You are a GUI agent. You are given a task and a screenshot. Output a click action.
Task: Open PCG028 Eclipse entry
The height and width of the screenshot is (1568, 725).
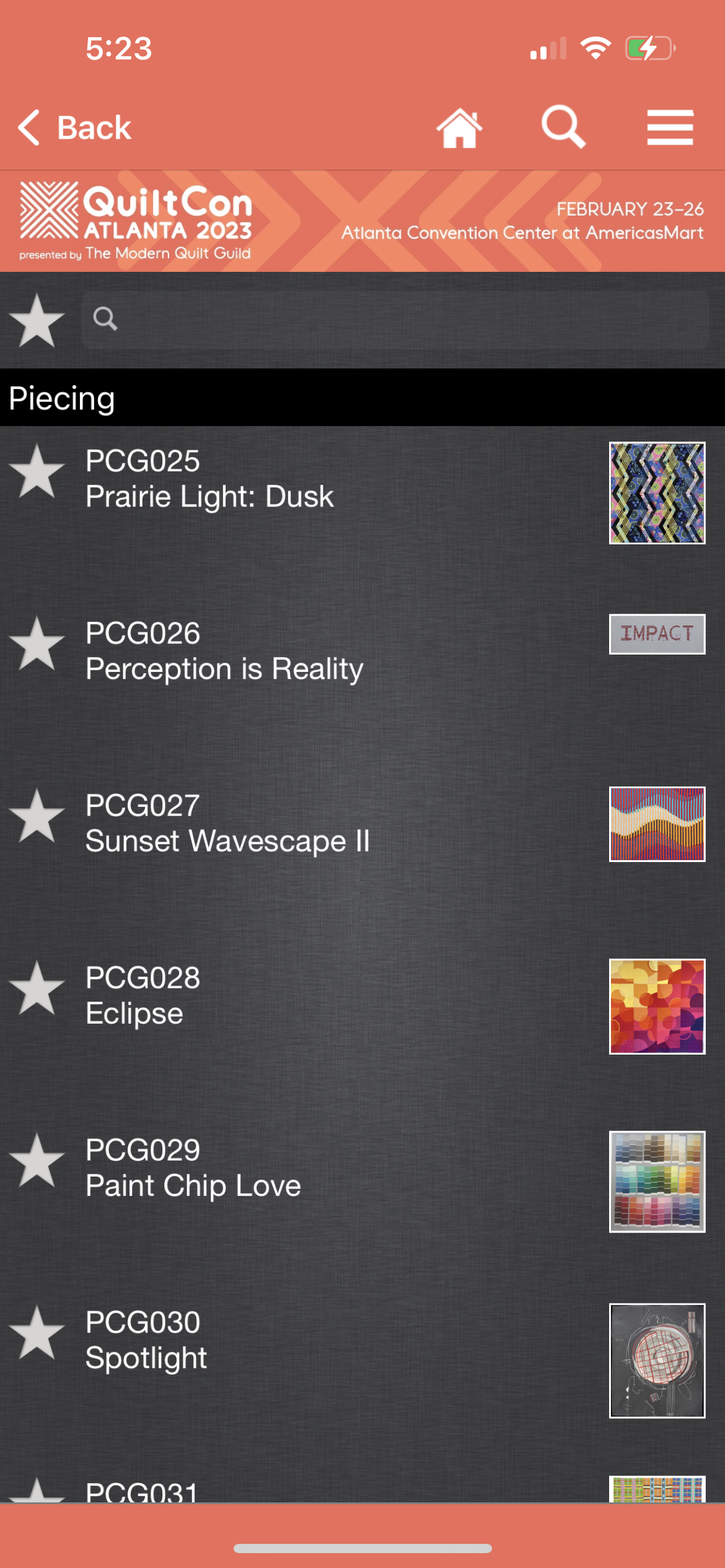click(143, 995)
